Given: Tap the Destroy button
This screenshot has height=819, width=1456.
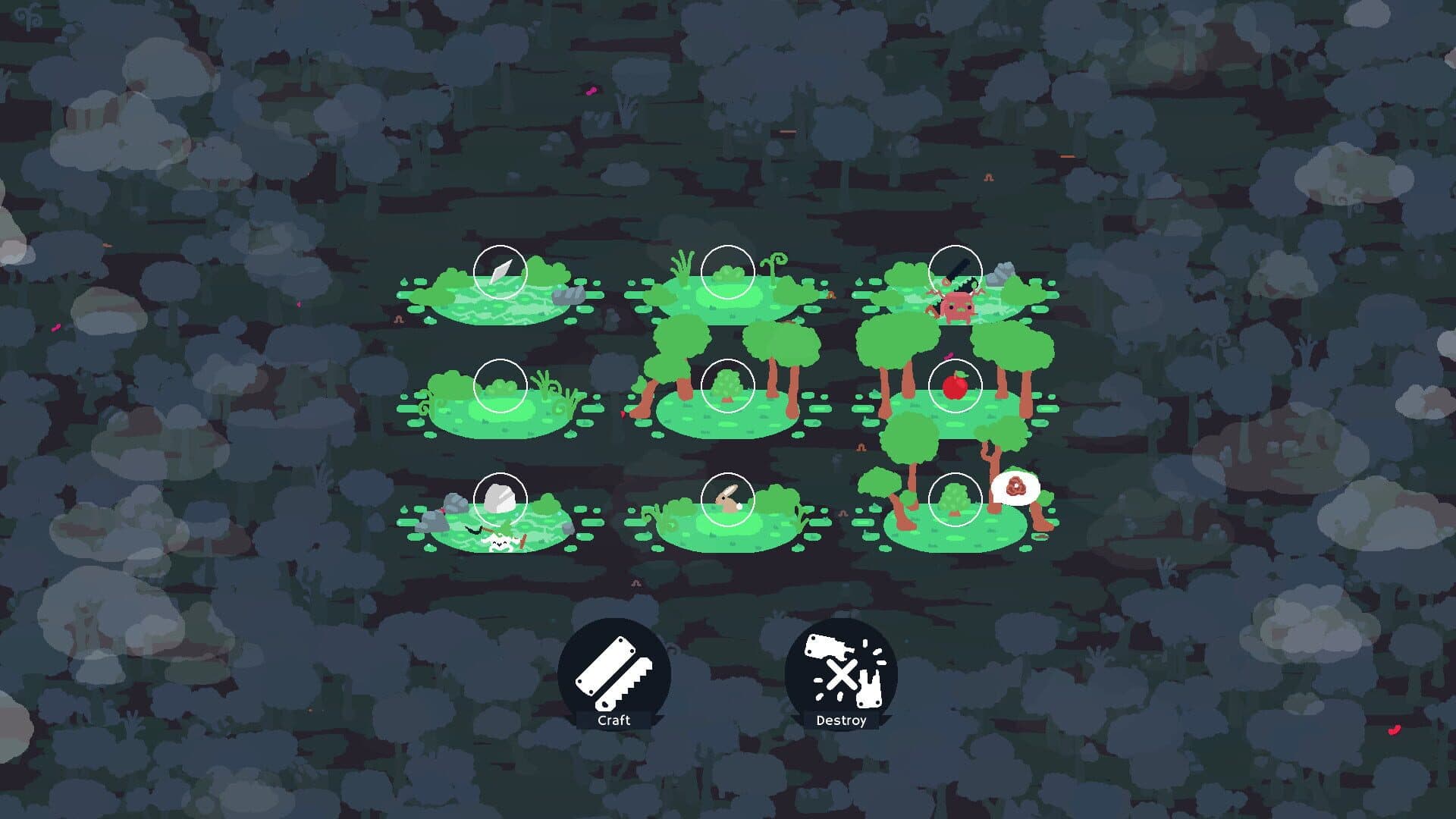Looking at the screenshot, I should pyautogui.click(x=841, y=674).
